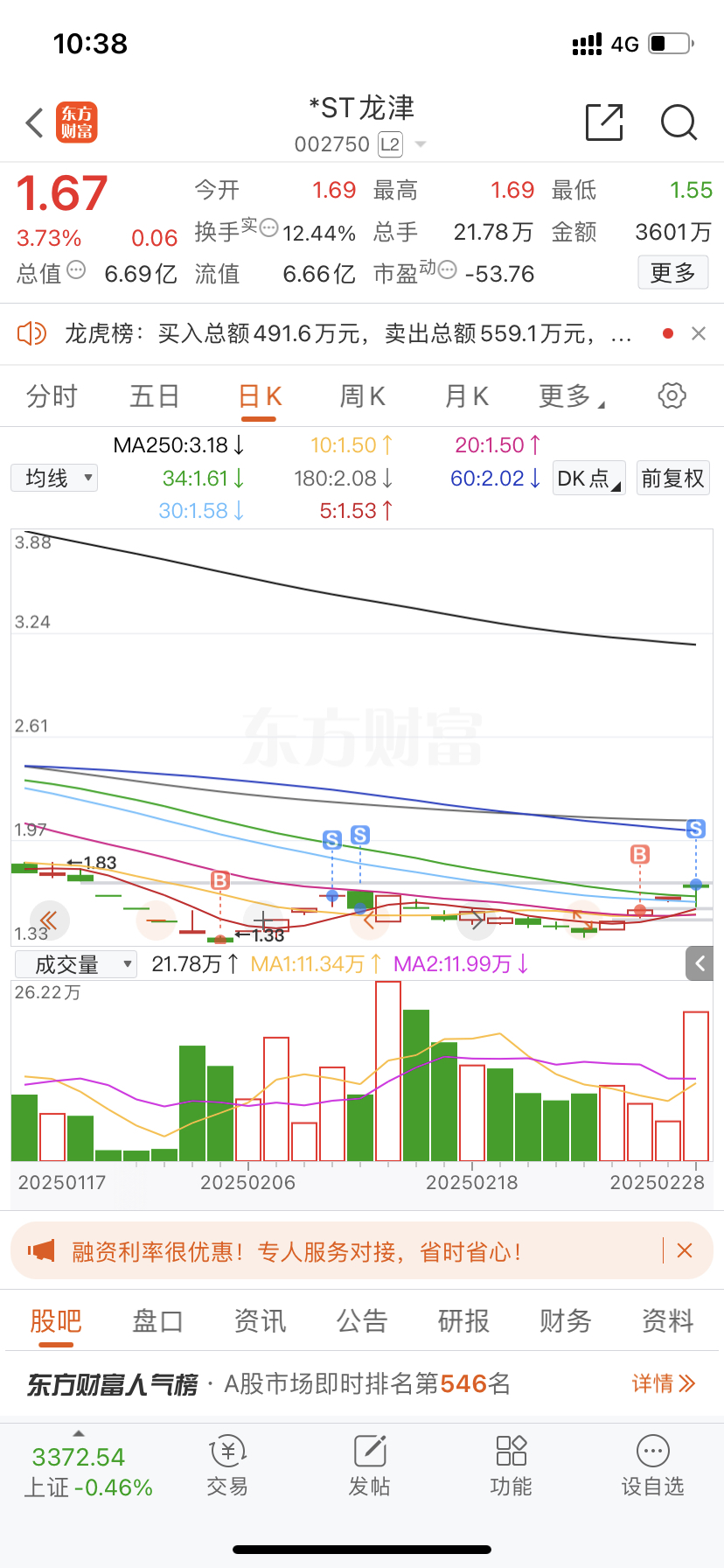Screen dimensions: 724x1568
Task: Share this stock page
Action: coord(604,122)
